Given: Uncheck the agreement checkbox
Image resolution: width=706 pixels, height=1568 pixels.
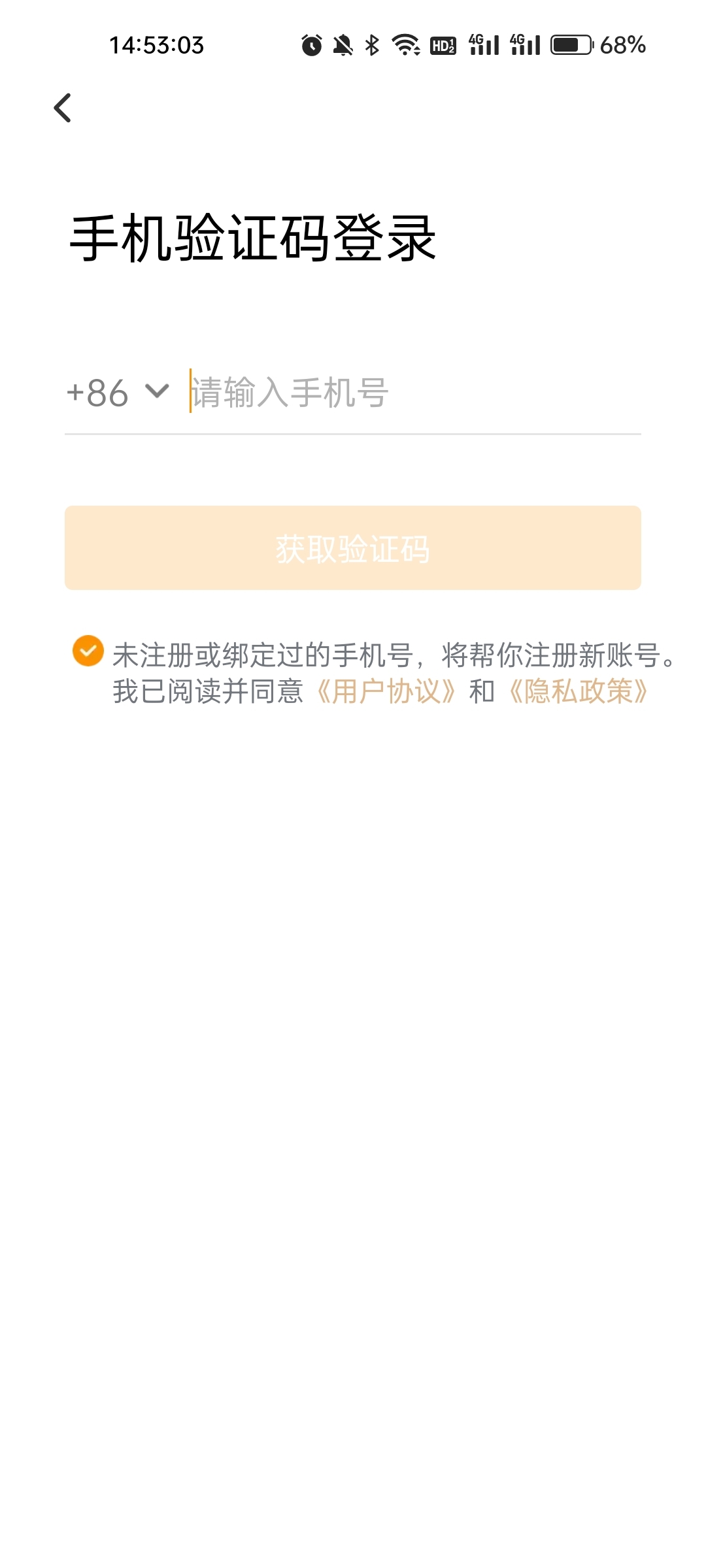Looking at the screenshot, I should [88, 651].
